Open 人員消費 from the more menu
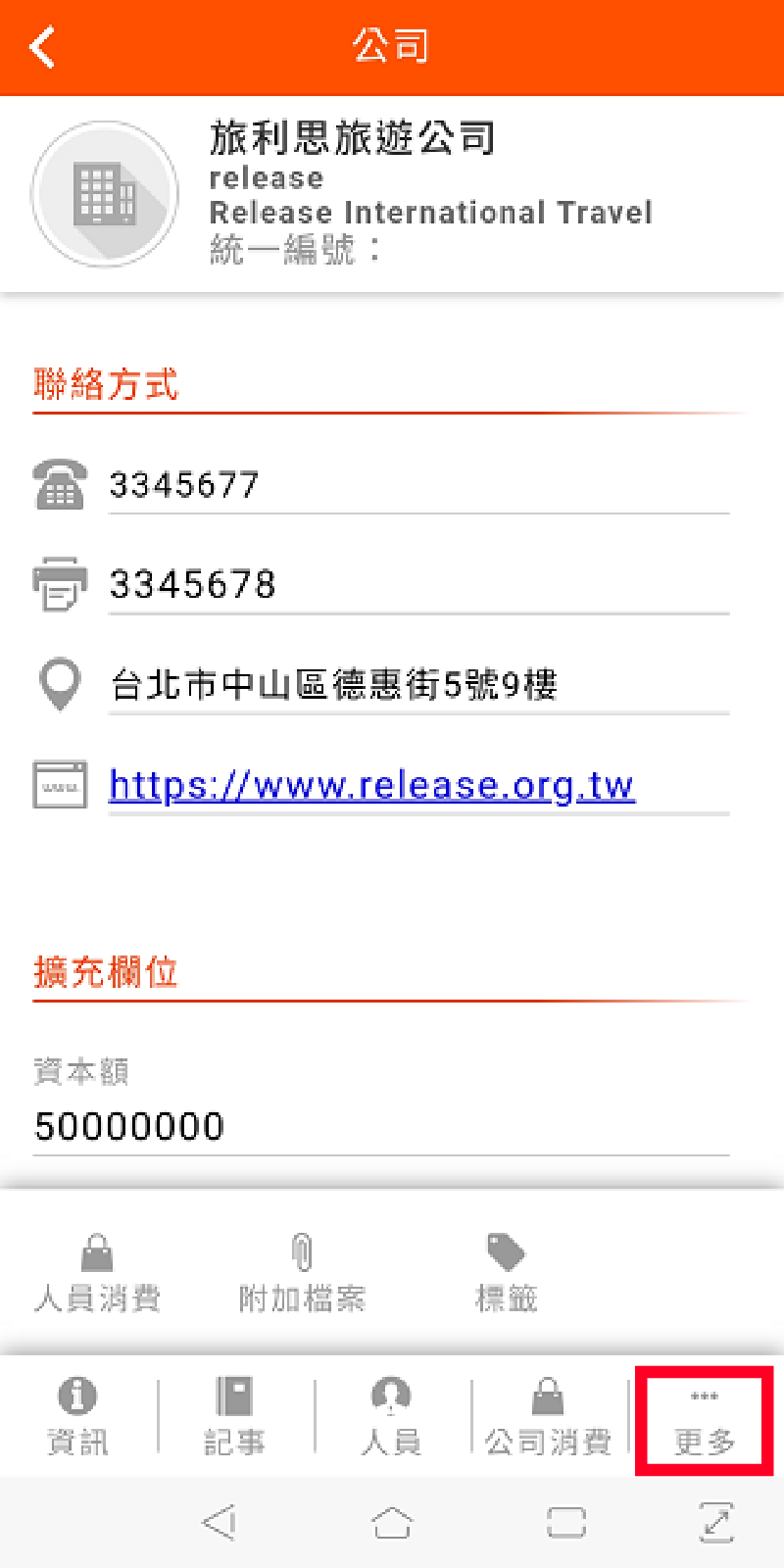 [x=97, y=1274]
